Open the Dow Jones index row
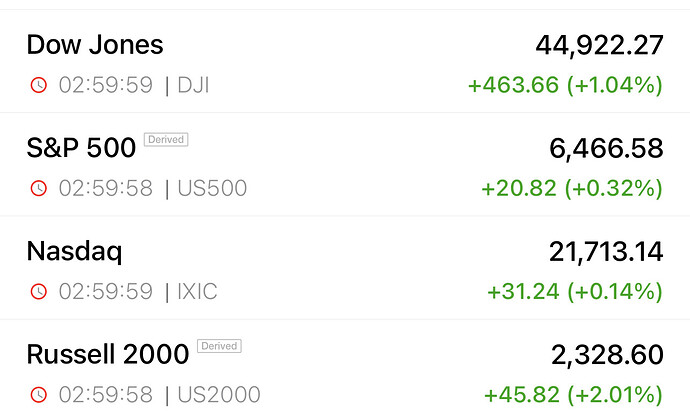This screenshot has width=690, height=412. pos(345,63)
